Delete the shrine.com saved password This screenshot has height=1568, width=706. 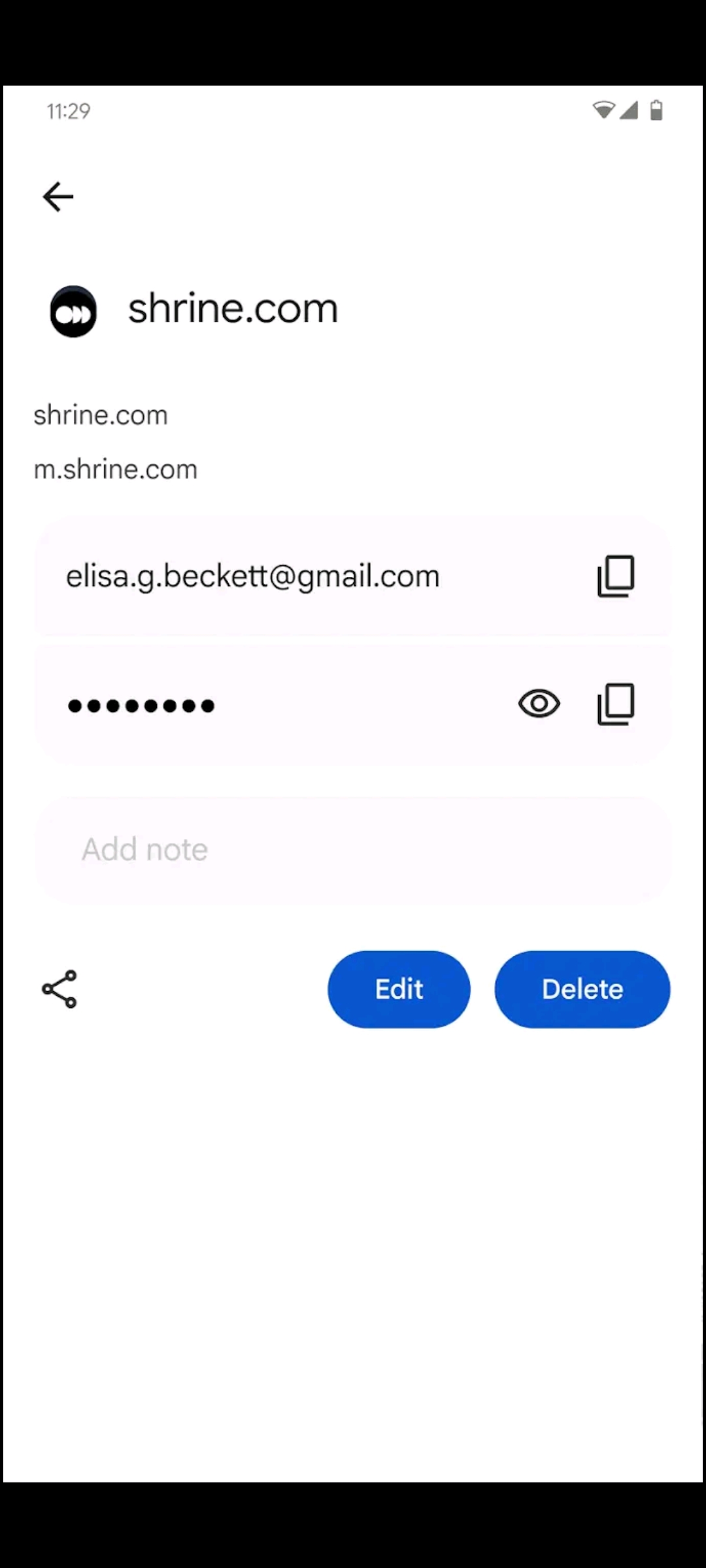click(x=582, y=989)
